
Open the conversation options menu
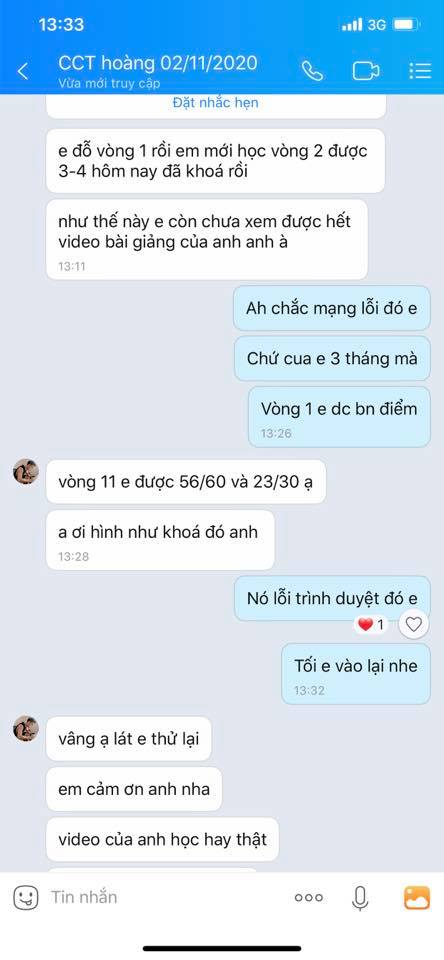pyautogui.click(x=420, y=71)
